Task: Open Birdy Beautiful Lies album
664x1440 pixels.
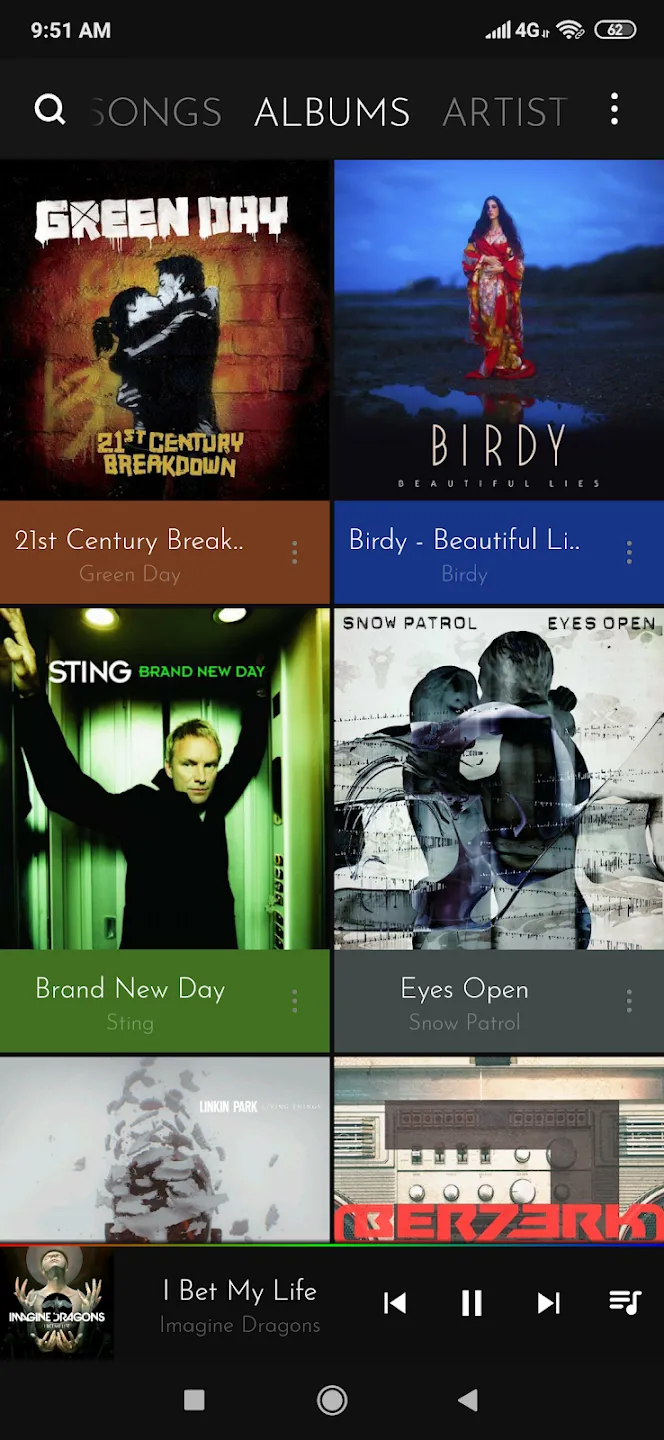Action: [498, 330]
